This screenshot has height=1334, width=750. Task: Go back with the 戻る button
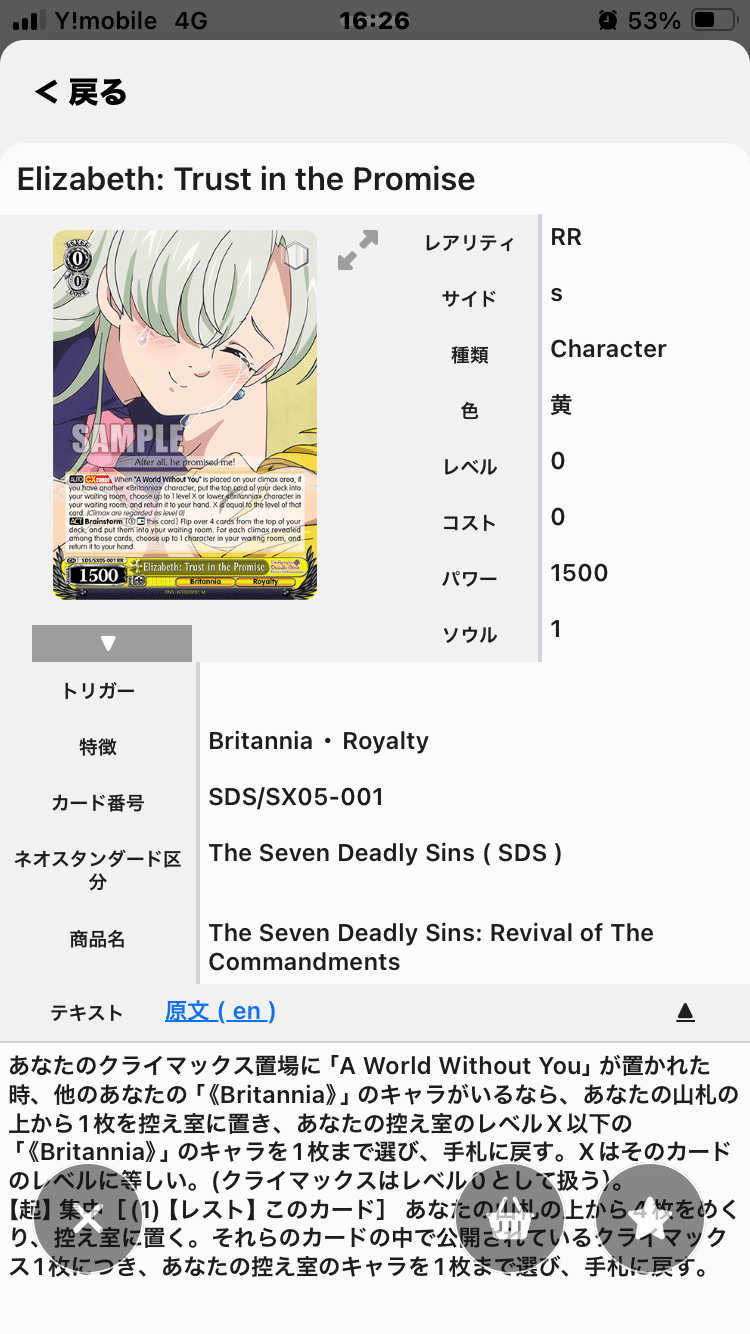click(81, 93)
